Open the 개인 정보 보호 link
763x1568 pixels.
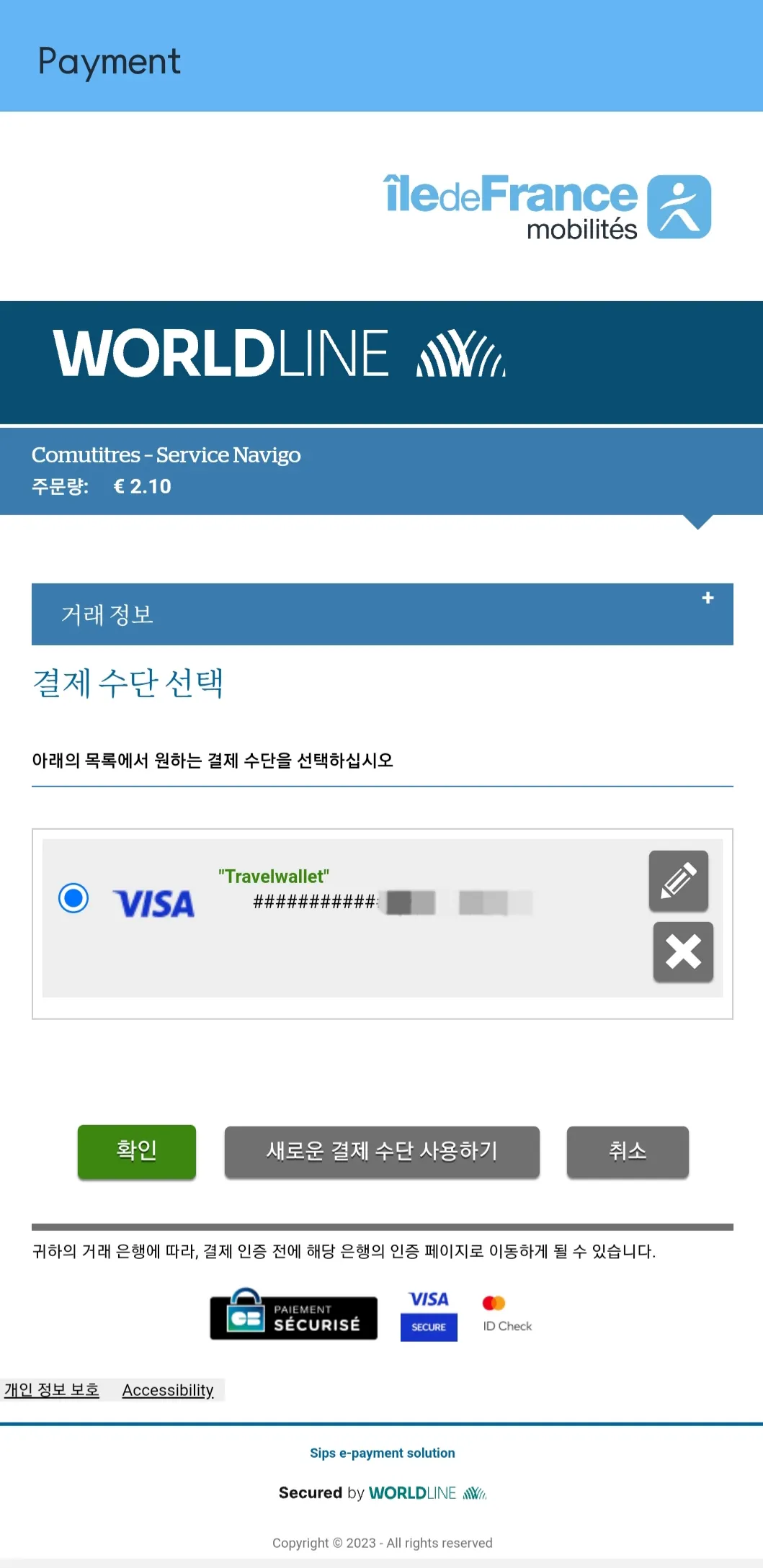point(52,1389)
